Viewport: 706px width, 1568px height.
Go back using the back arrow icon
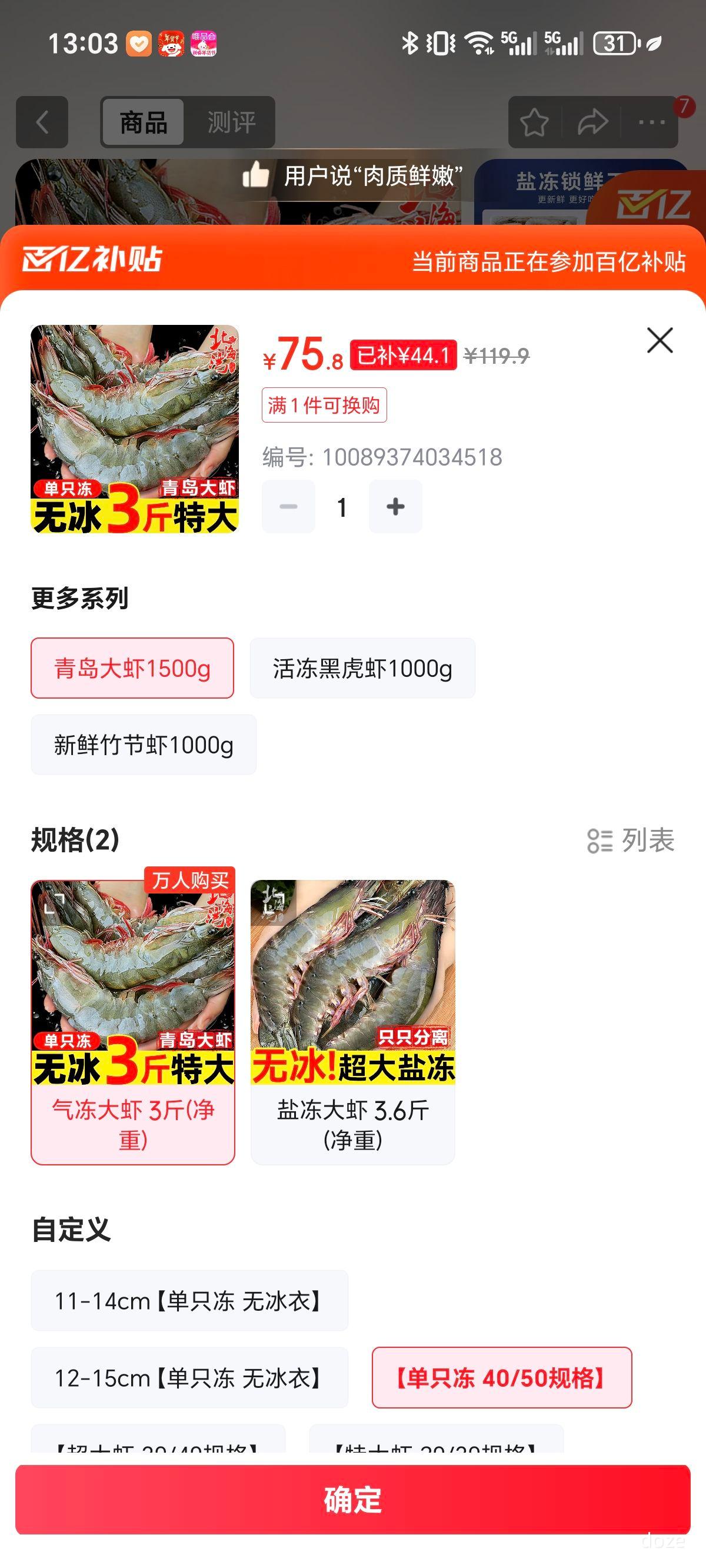click(41, 122)
